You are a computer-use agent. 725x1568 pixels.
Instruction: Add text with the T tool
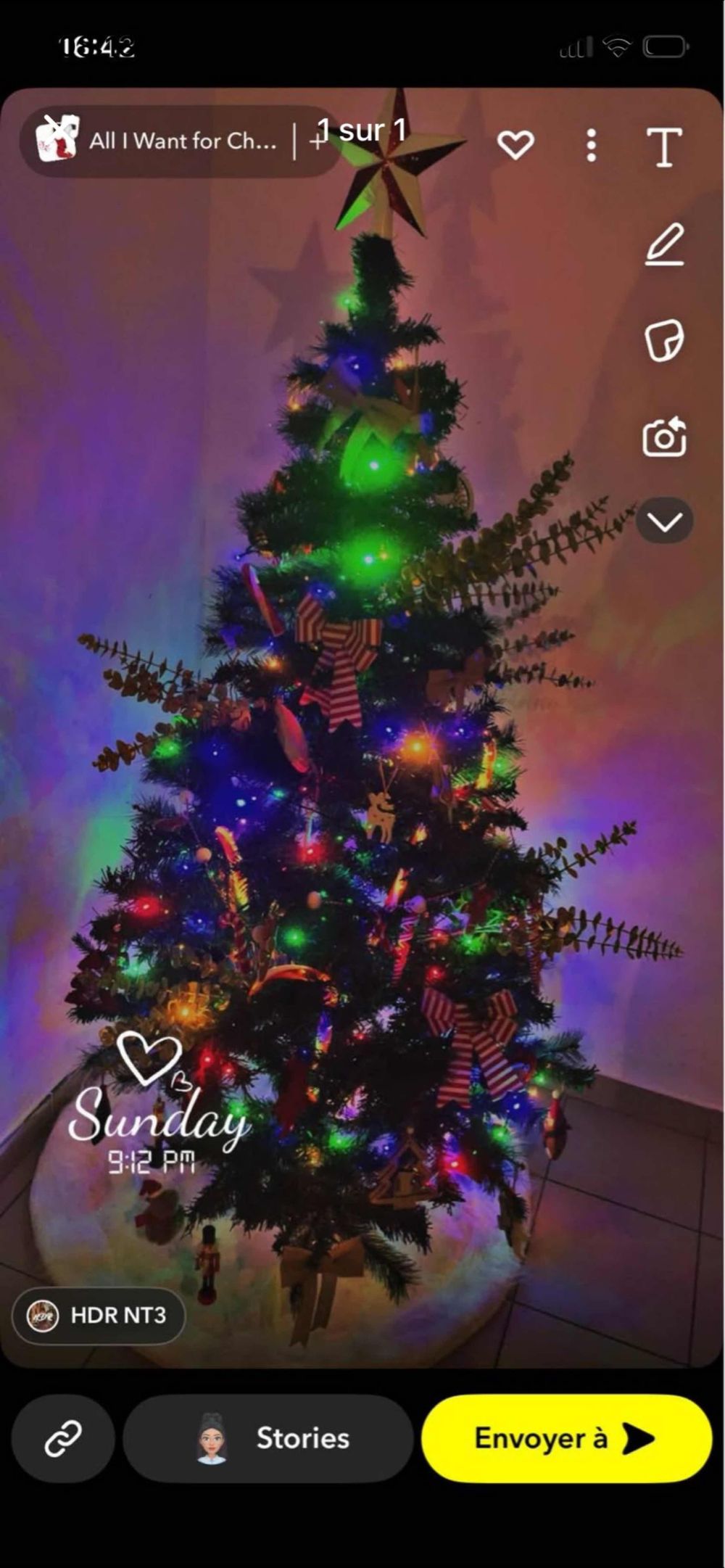pos(664,147)
